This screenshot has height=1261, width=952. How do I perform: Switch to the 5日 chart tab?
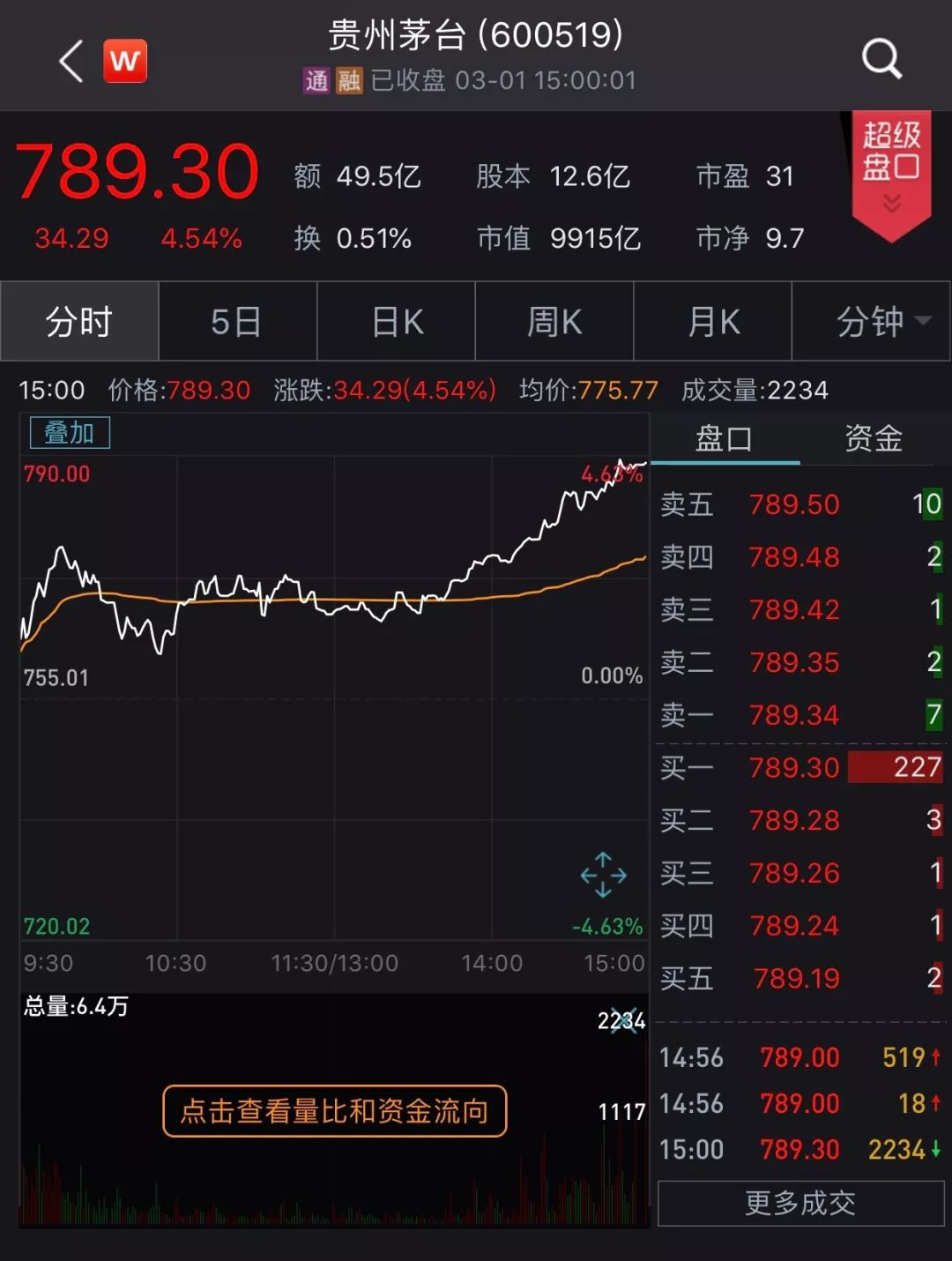[237, 322]
